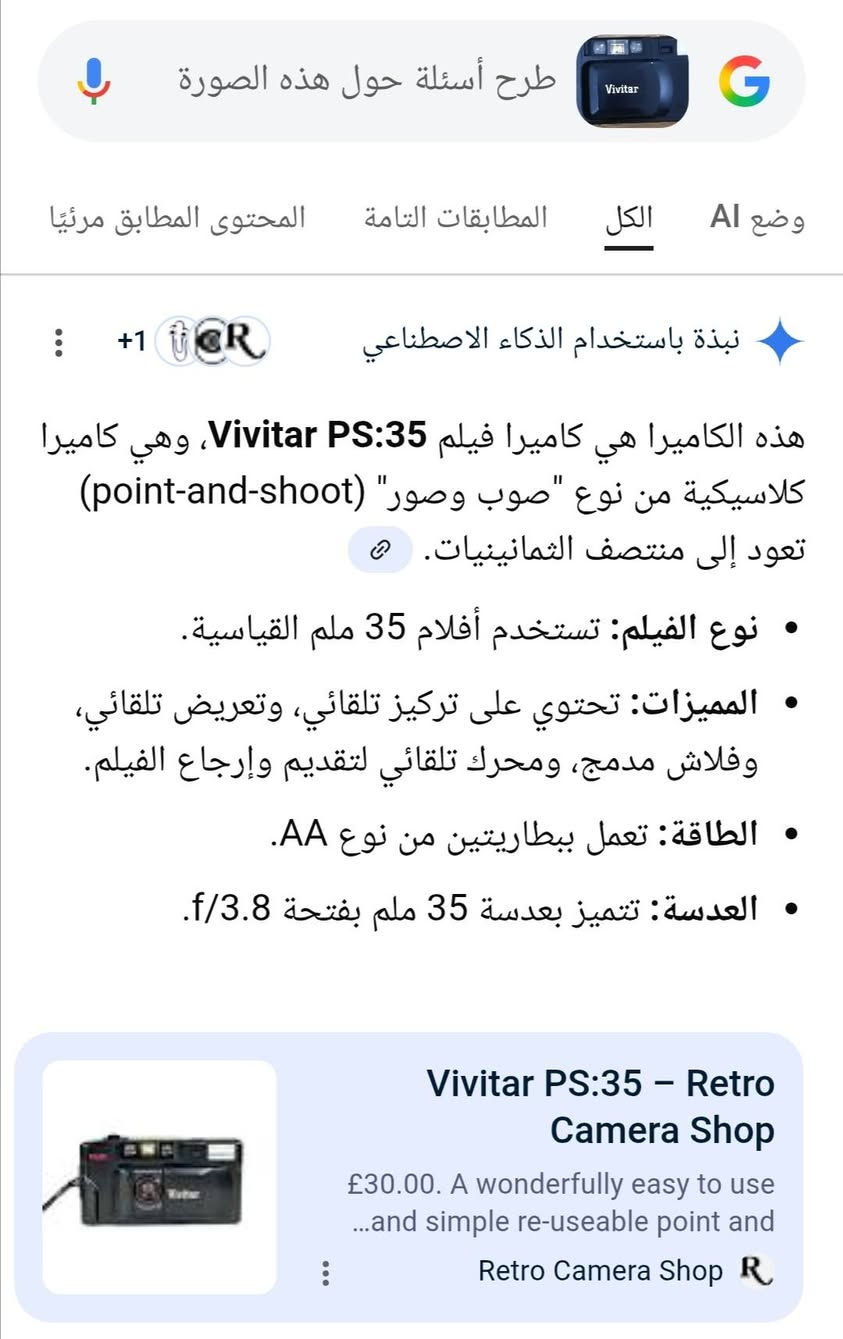
Task: Tap the microphone for voice search
Action: click(93, 81)
